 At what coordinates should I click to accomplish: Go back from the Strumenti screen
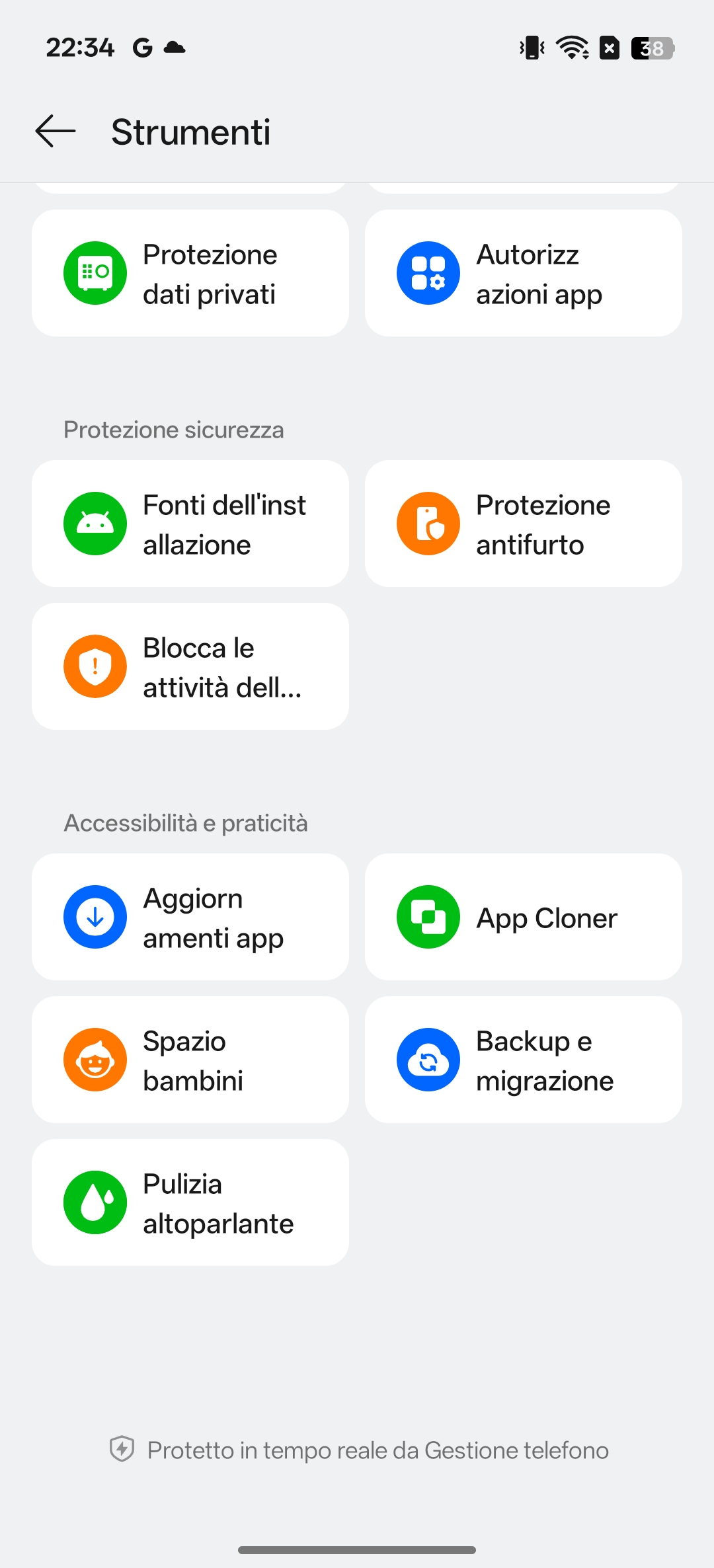[56, 131]
